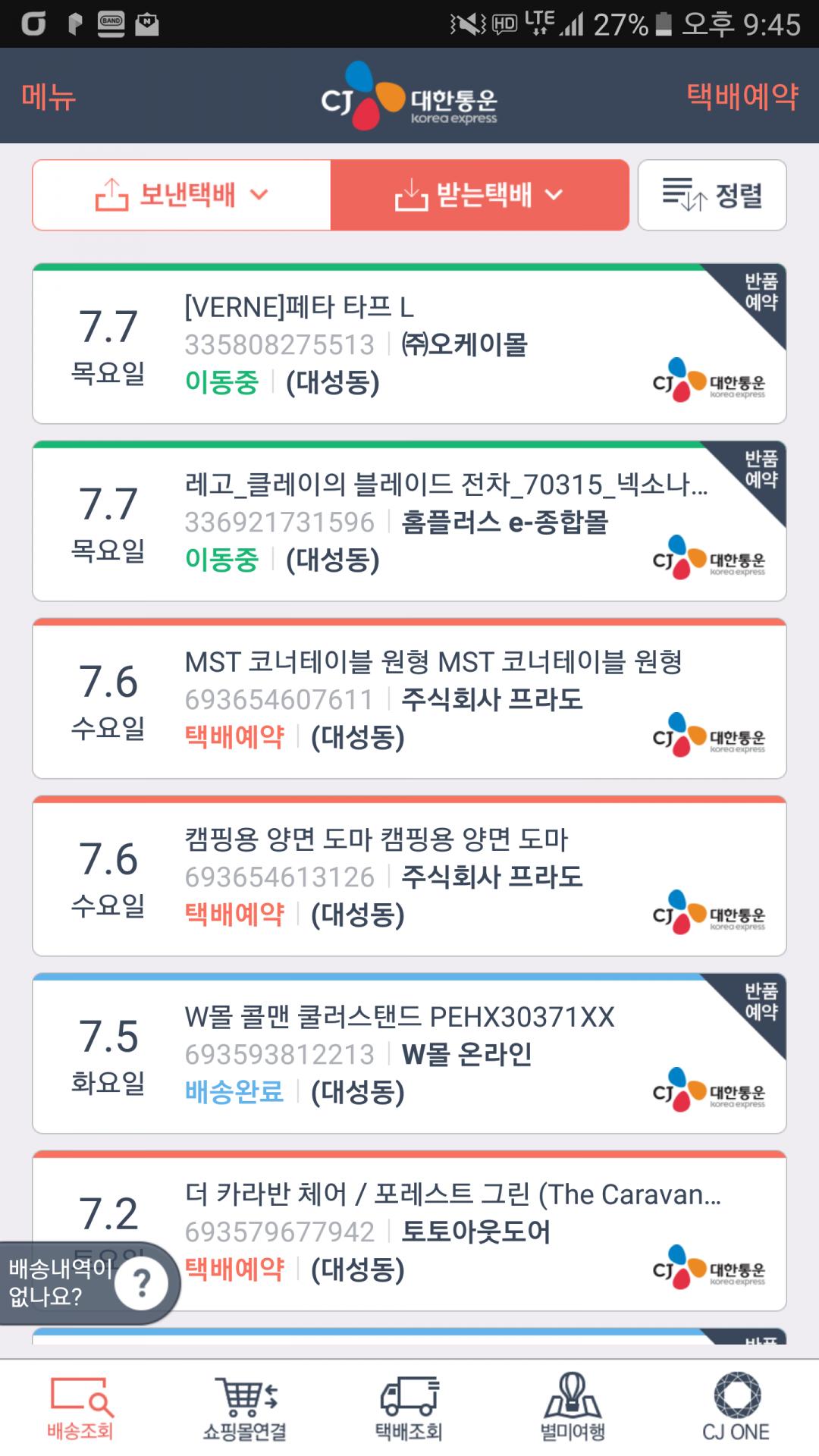Tap 반품예약 on the W몰 온라인 parcel
The image size is (819, 1456).
tap(758, 1002)
